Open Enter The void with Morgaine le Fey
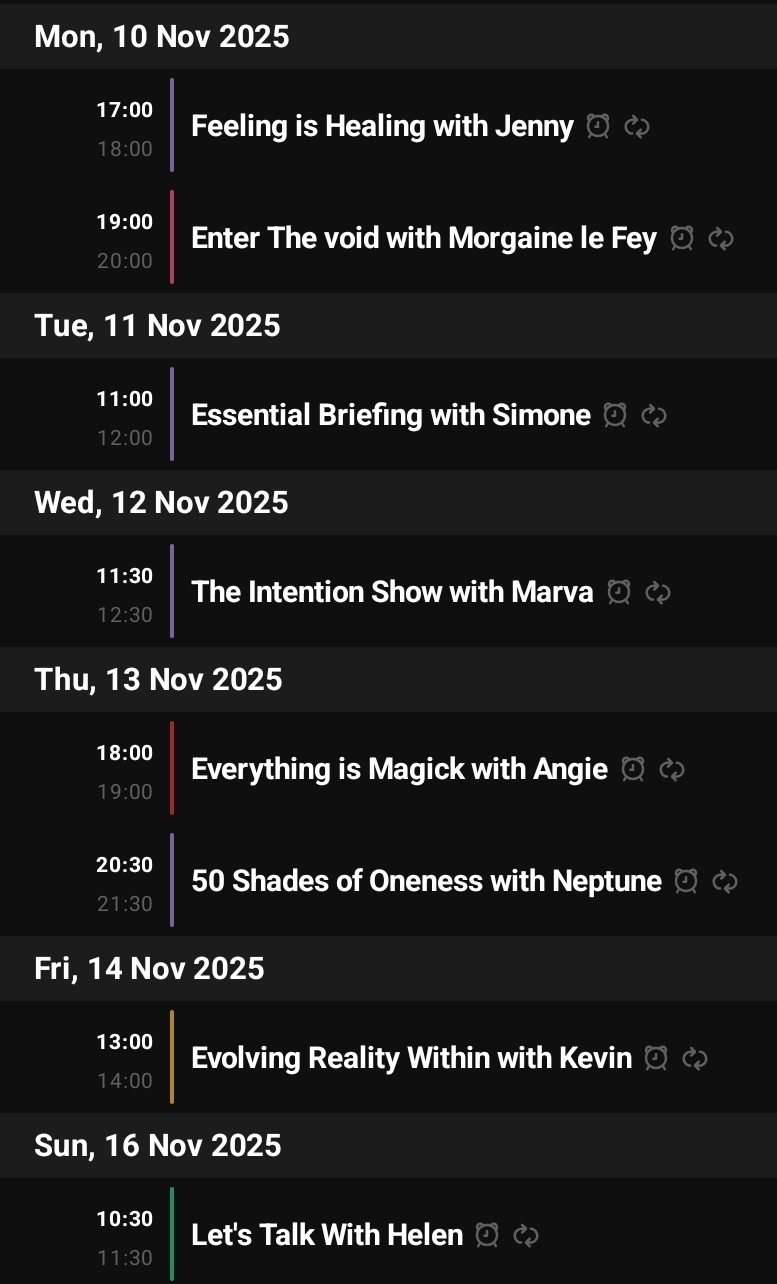The width and height of the screenshot is (777, 1284). [424, 239]
